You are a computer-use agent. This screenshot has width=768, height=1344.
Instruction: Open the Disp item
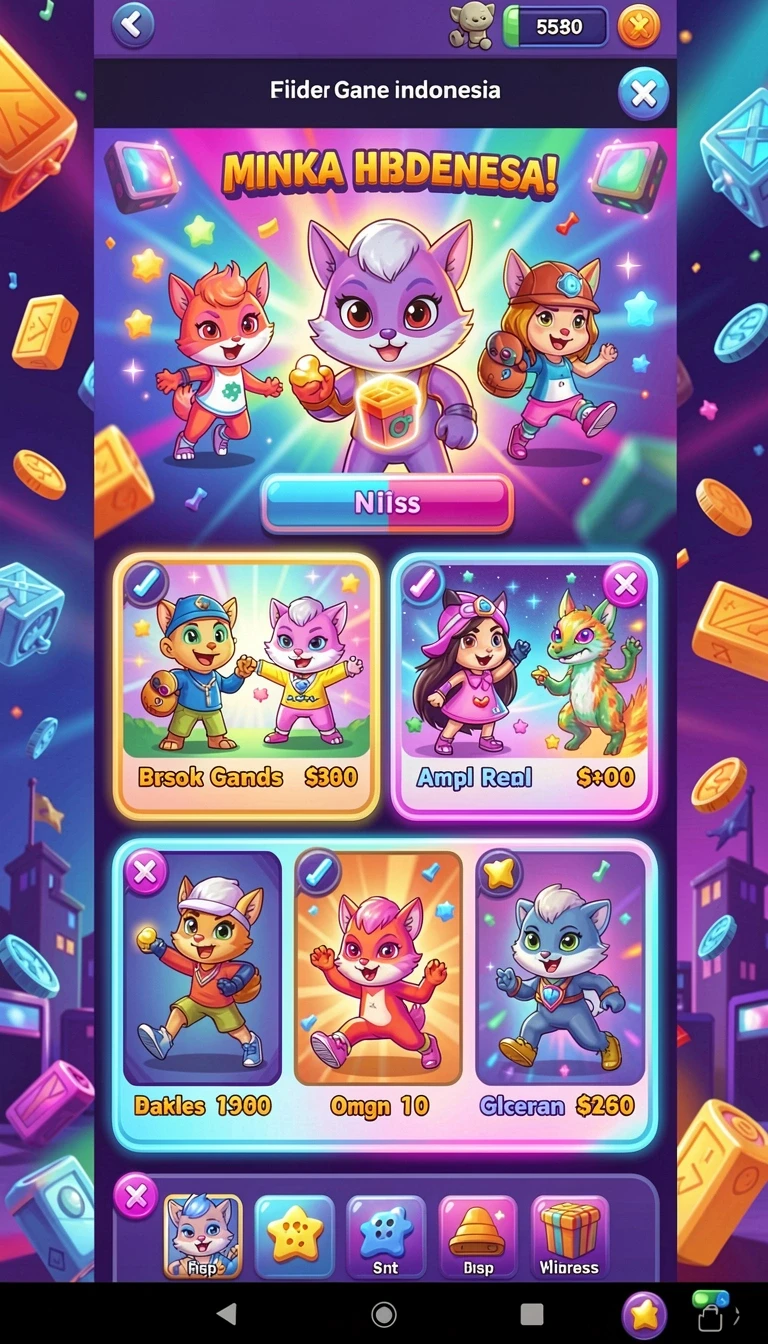tap(478, 1237)
